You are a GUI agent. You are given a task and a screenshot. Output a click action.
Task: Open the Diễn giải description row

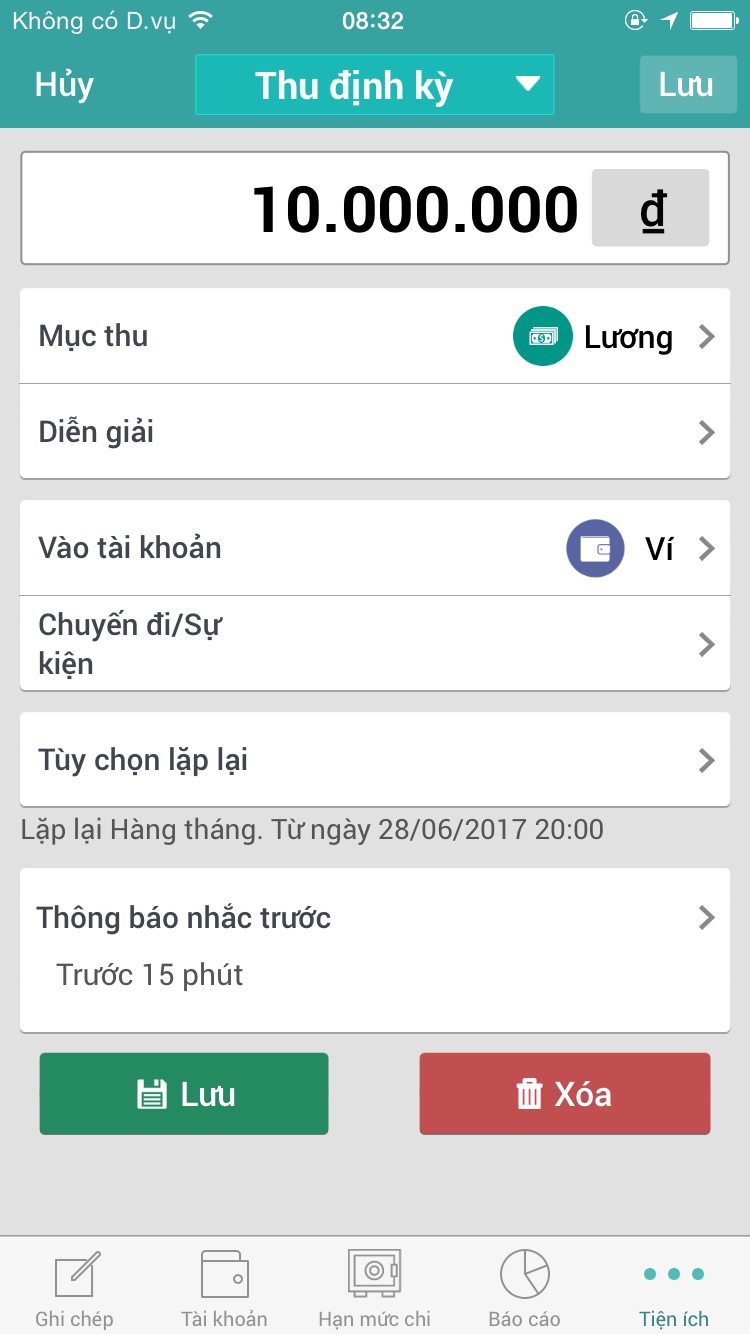(375, 432)
